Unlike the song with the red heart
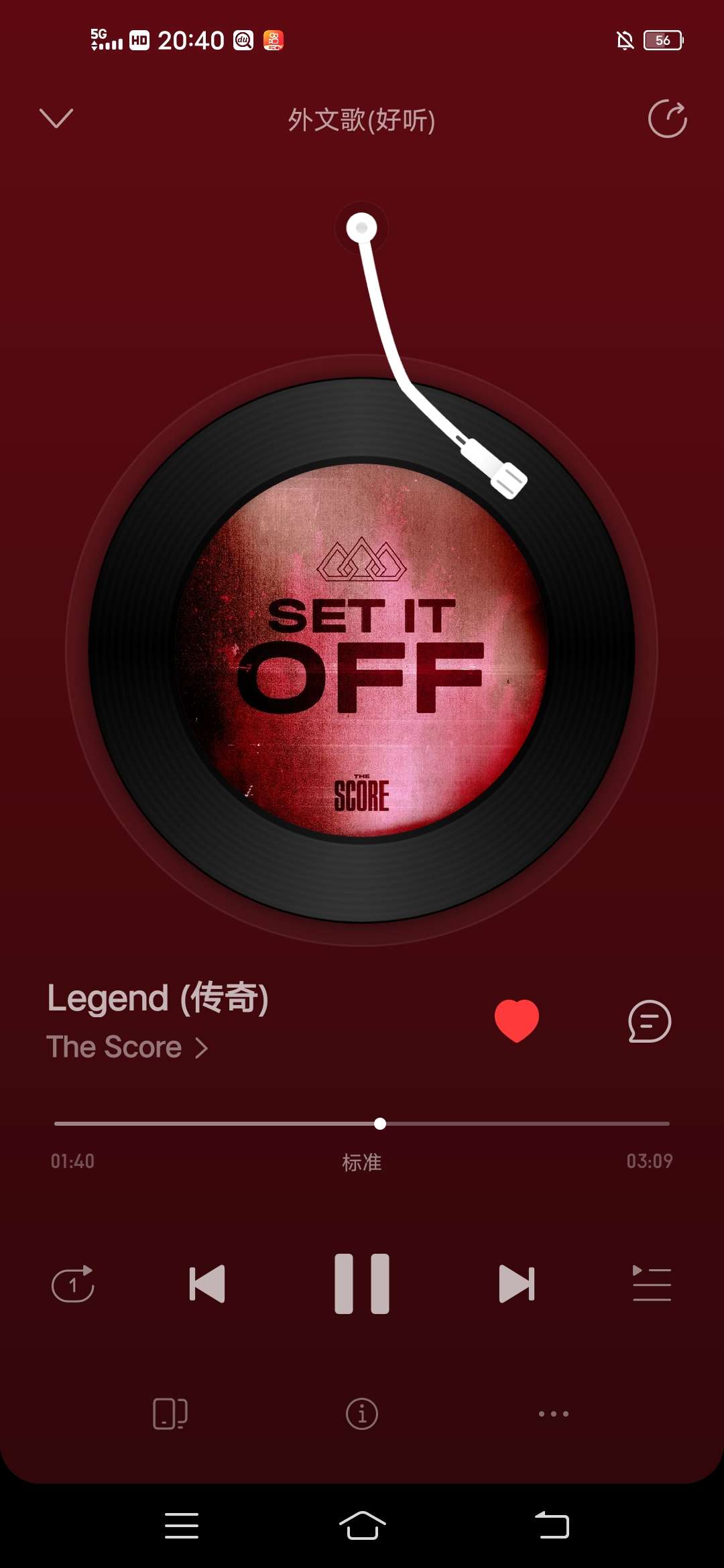 (516, 1021)
